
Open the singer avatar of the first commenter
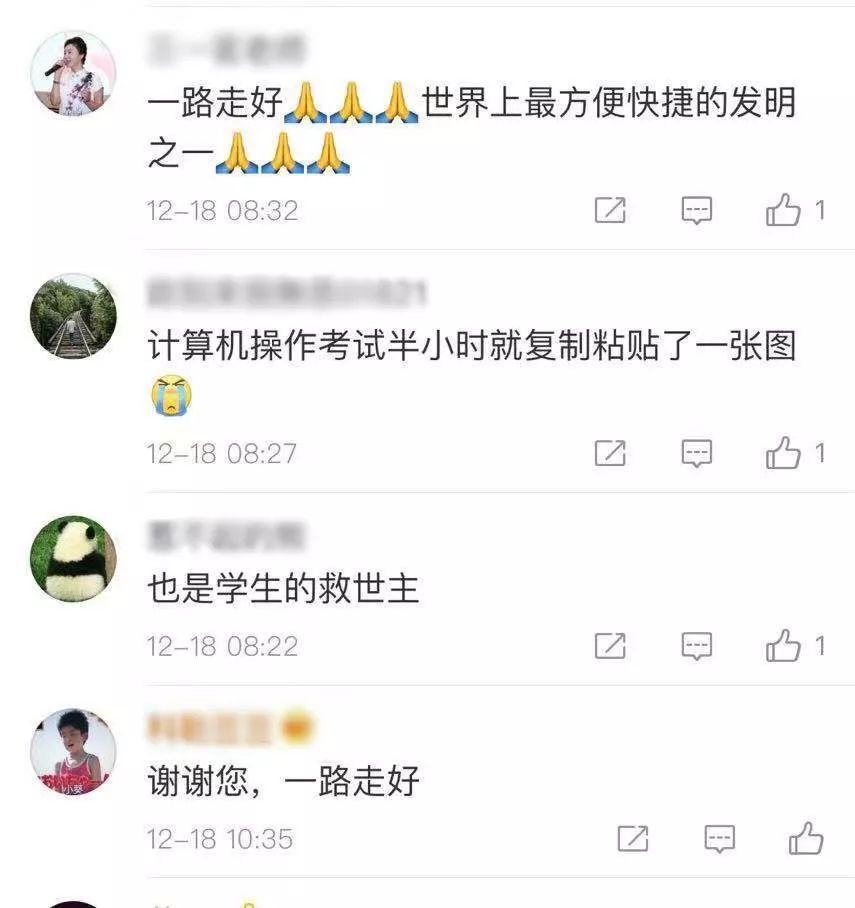point(70,75)
